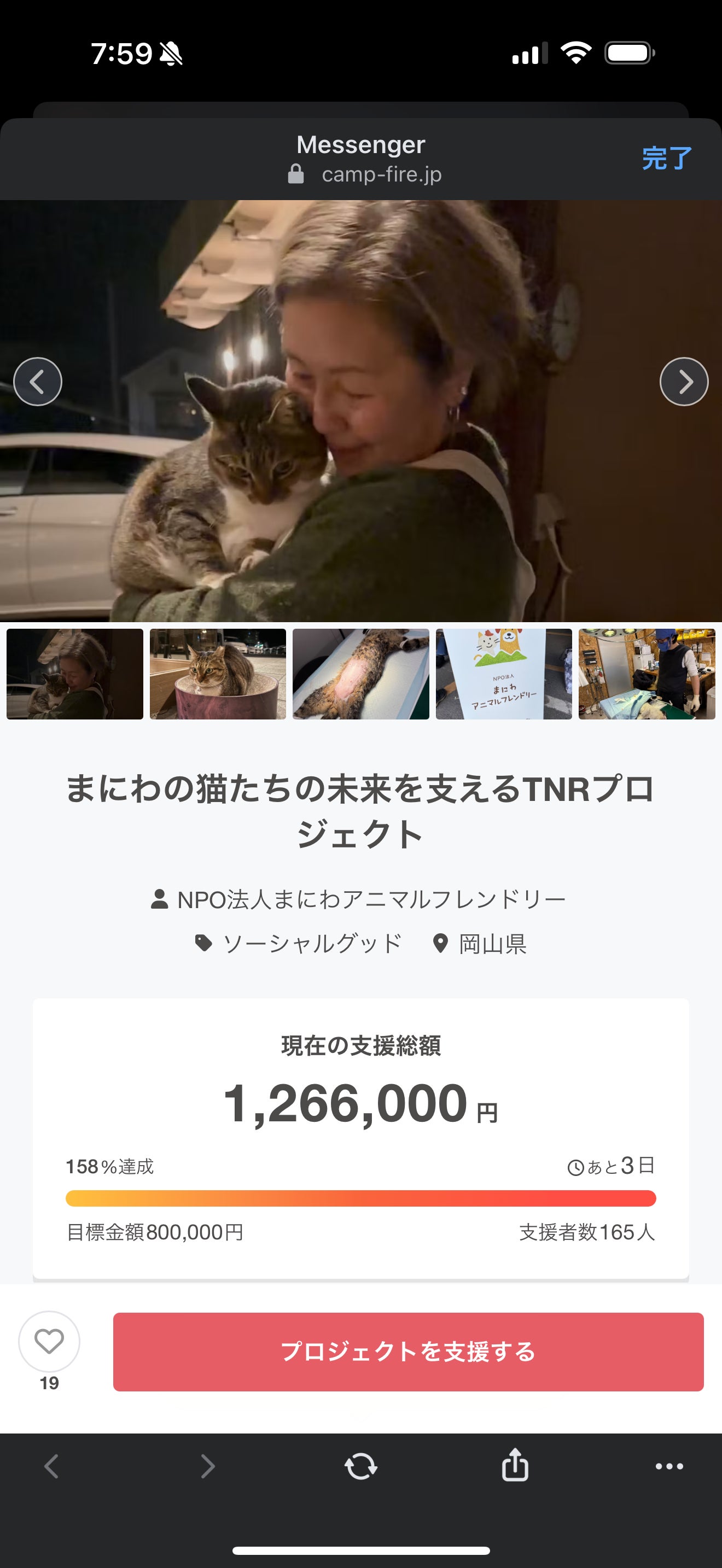Go forward in the browser toolbar
Image resolution: width=722 pixels, height=1568 pixels.
point(208,1466)
